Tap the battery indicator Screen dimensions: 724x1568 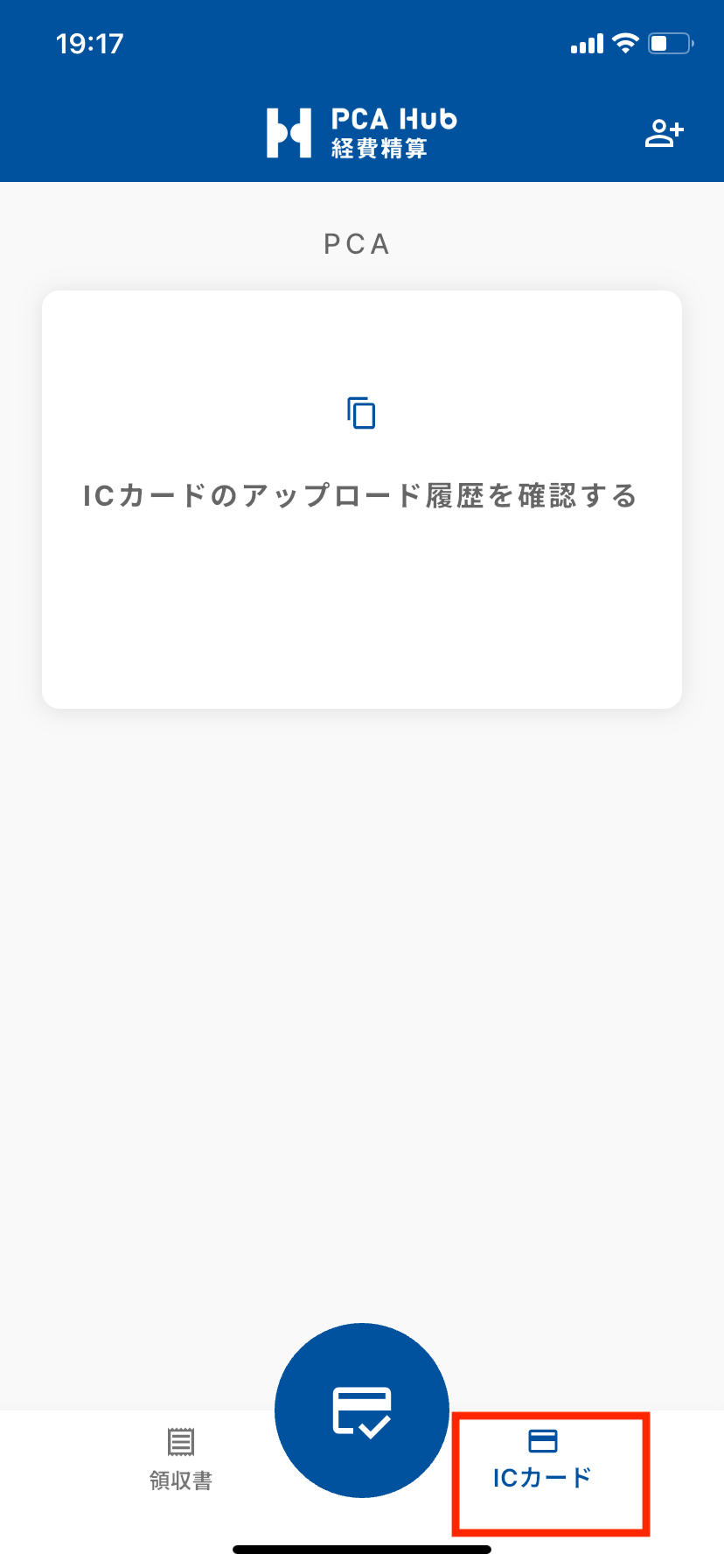[668, 42]
